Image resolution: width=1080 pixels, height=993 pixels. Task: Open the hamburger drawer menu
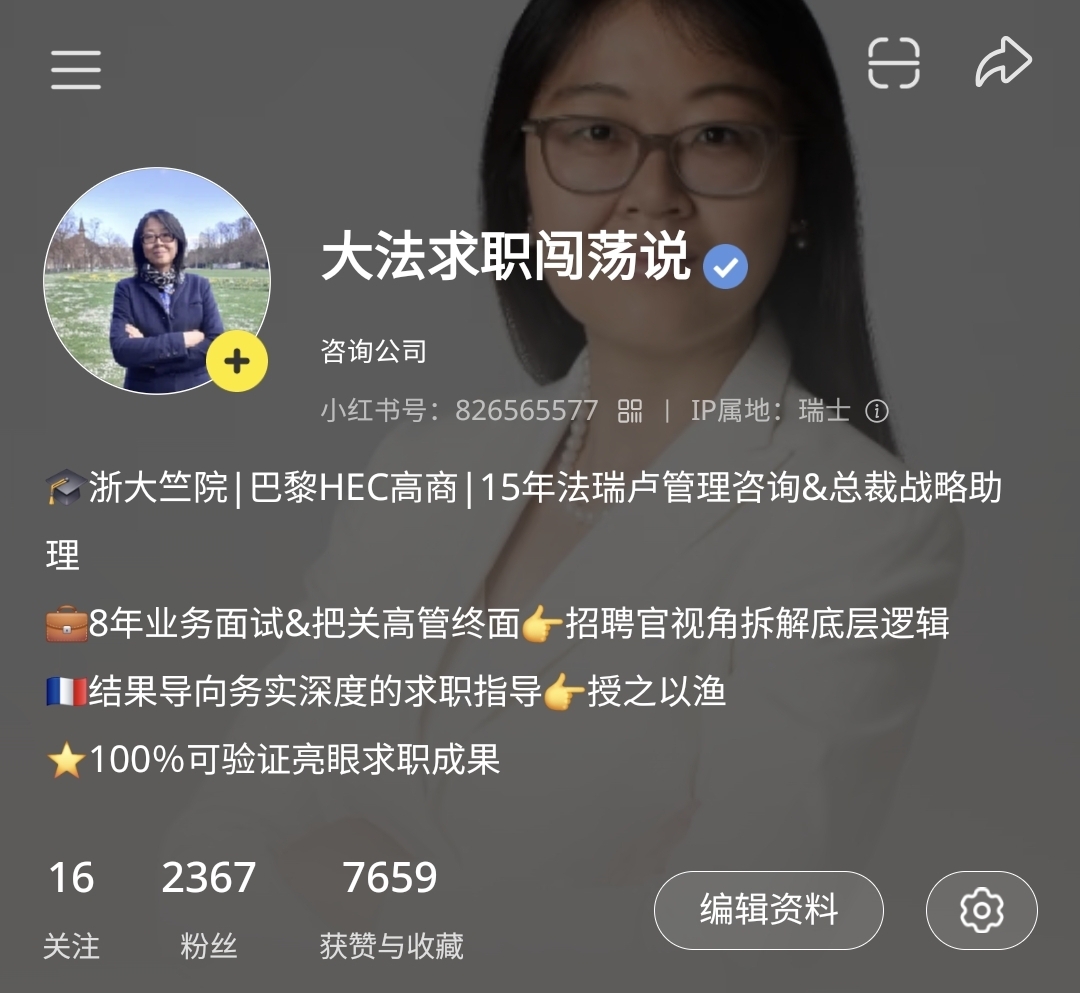point(76,70)
